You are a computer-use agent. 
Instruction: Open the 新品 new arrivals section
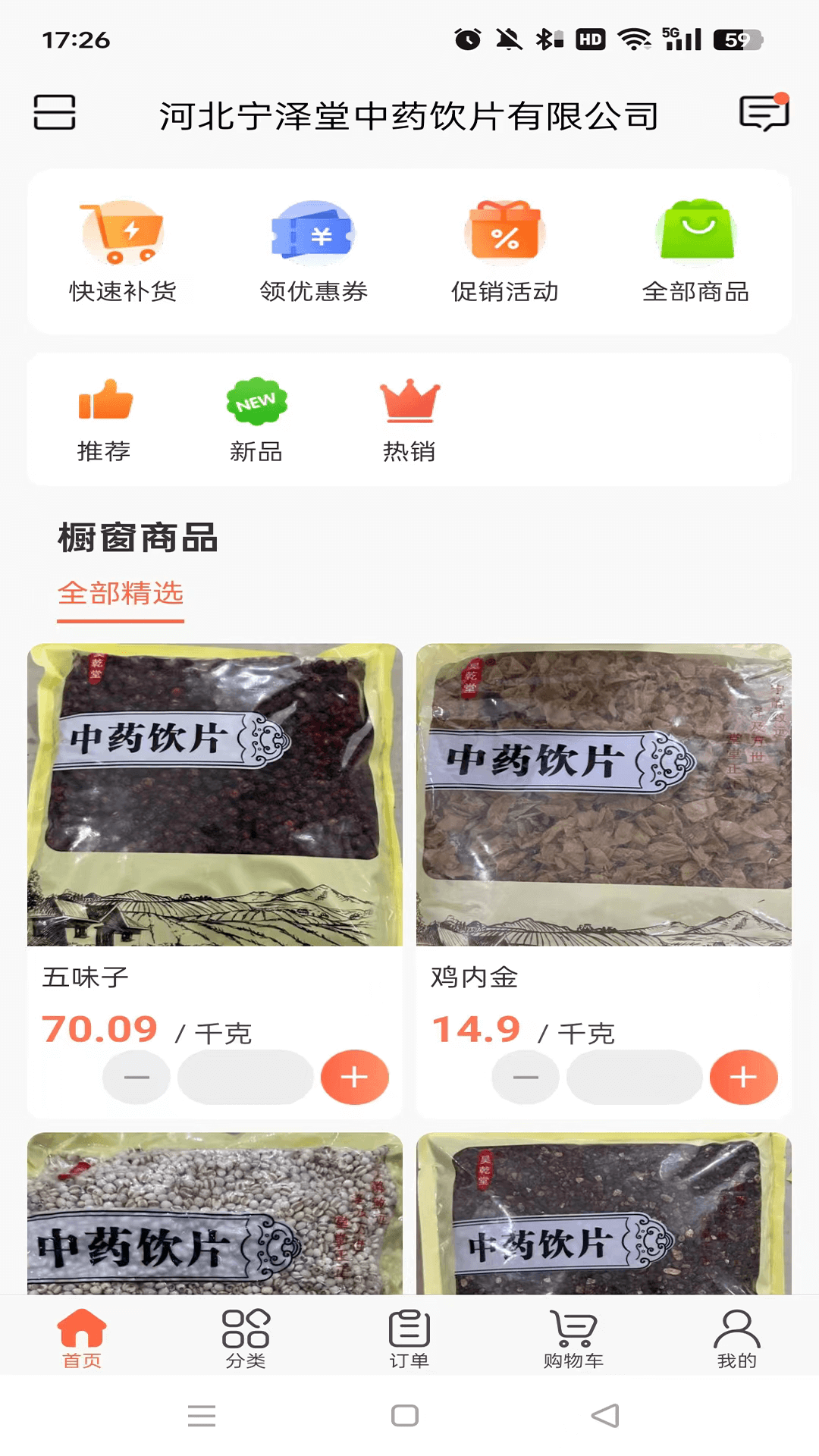coord(256,419)
